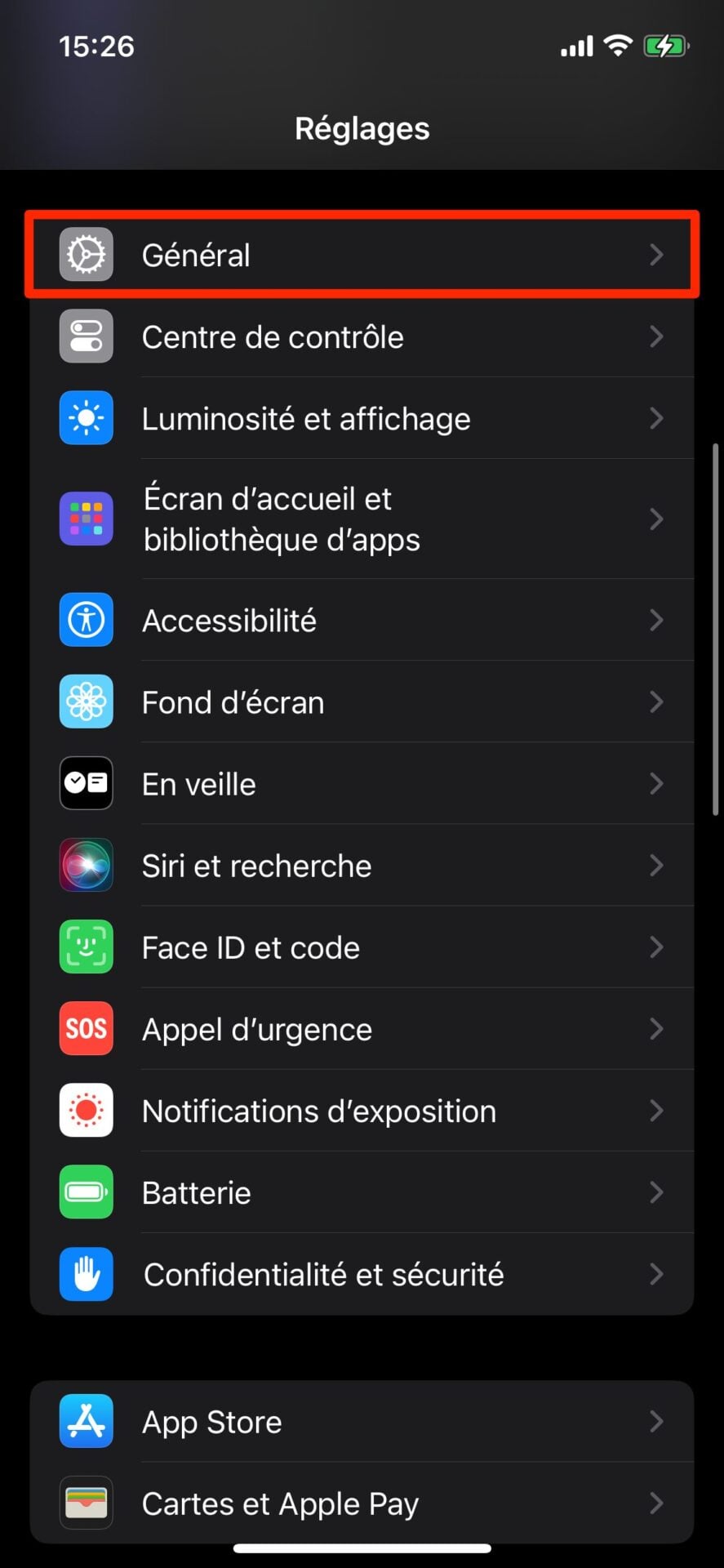View Batterie settings

point(362,1192)
